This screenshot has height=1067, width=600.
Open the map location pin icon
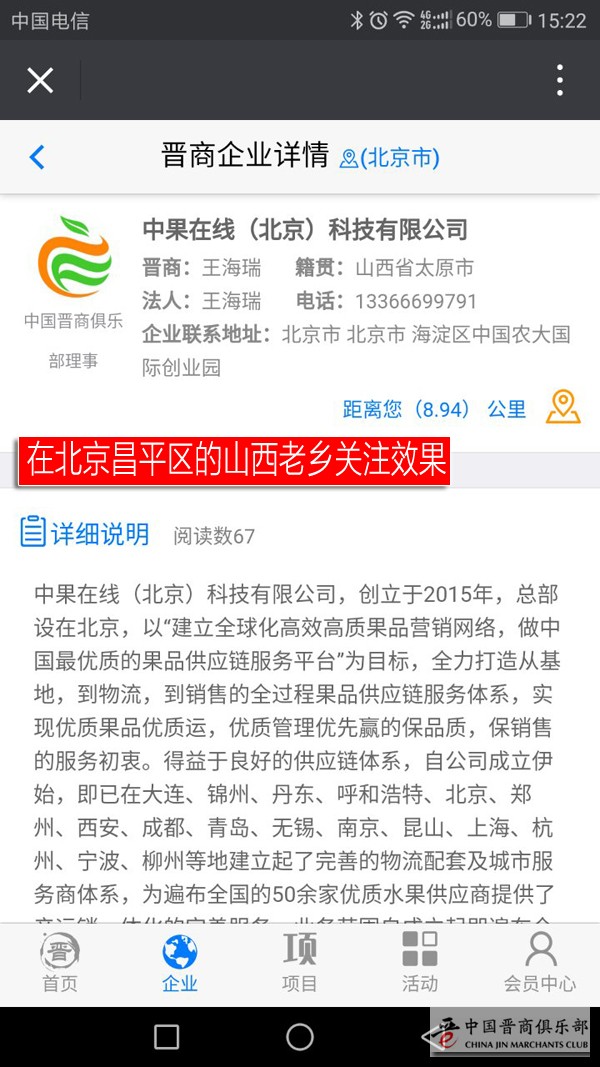click(563, 407)
